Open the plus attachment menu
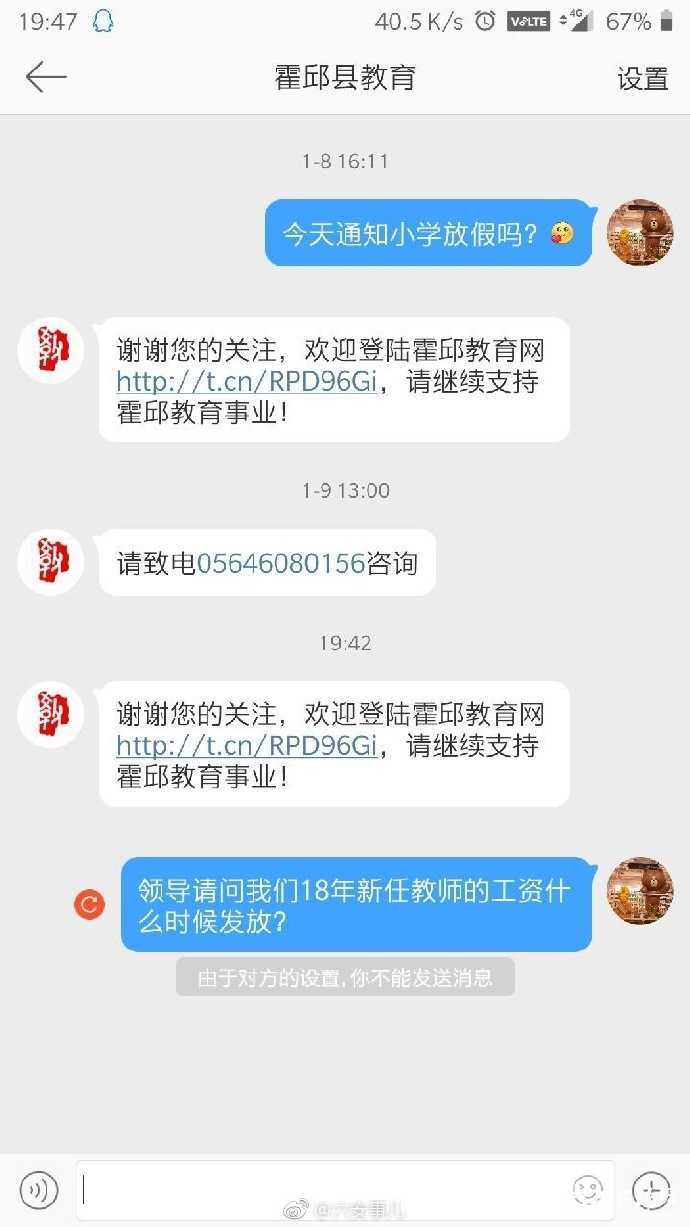Screen dimensions: 690x1227 click(x=651, y=1190)
